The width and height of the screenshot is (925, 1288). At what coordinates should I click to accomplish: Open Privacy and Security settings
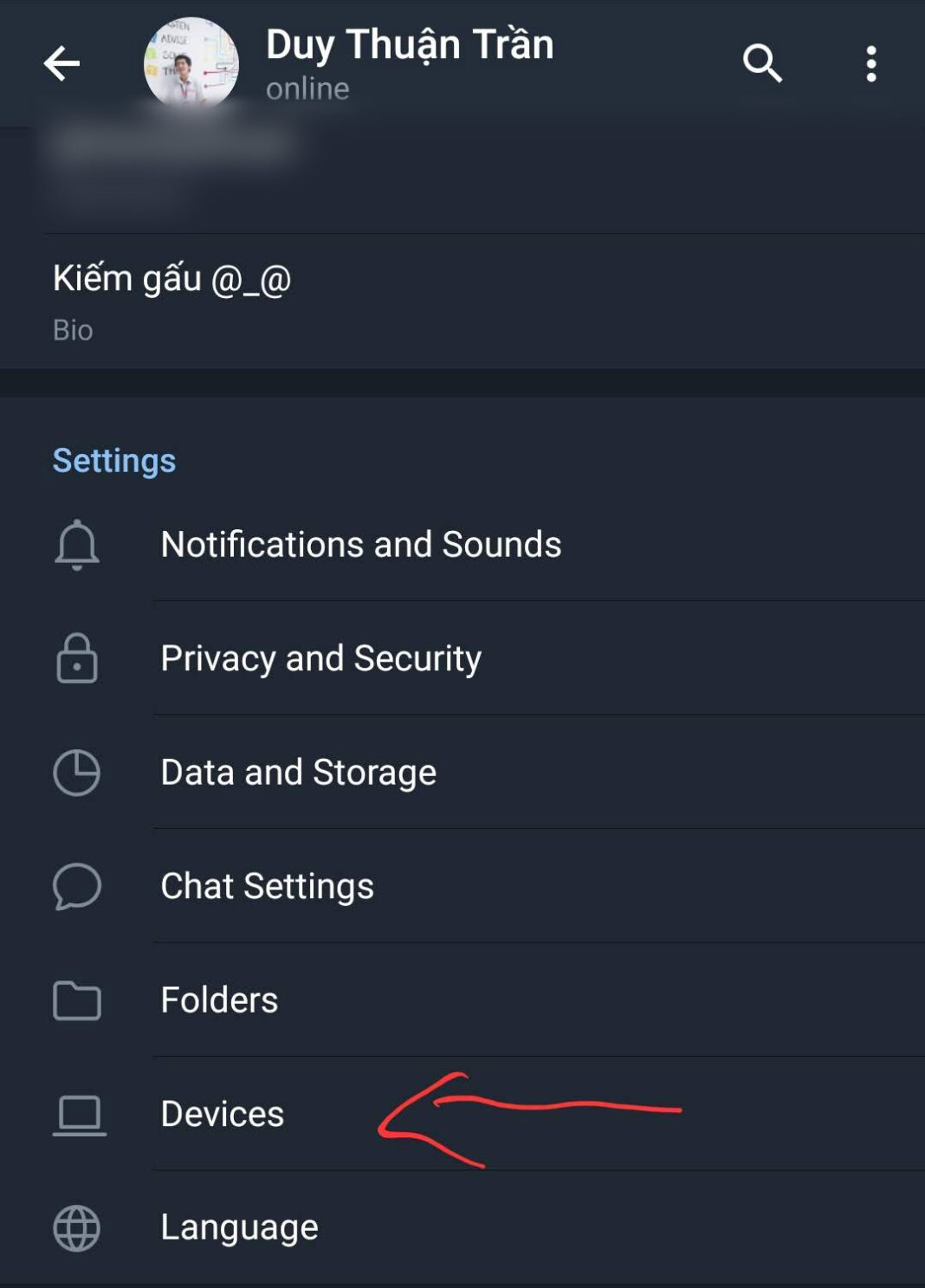(x=320, y=659)
